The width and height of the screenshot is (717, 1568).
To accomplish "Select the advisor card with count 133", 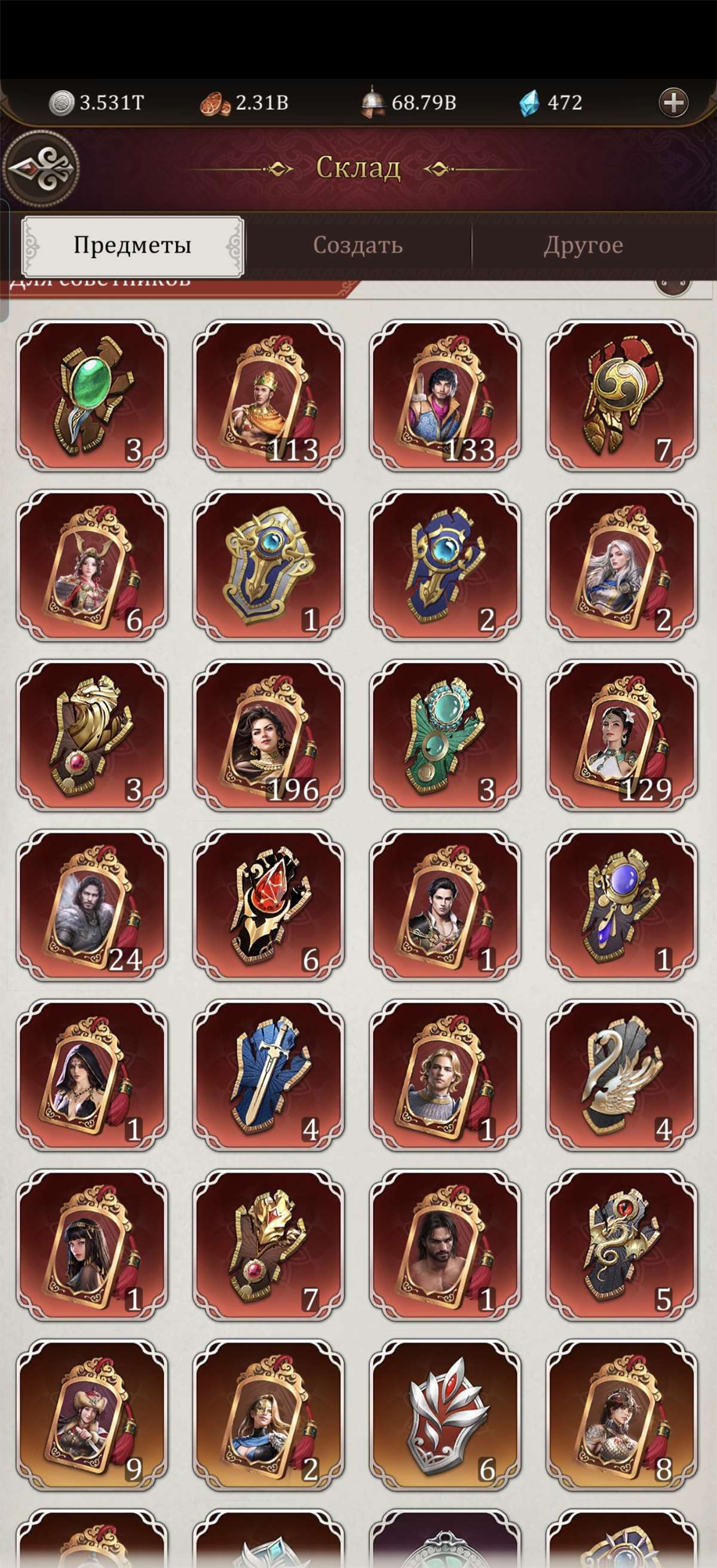I will tap(445, 395).
